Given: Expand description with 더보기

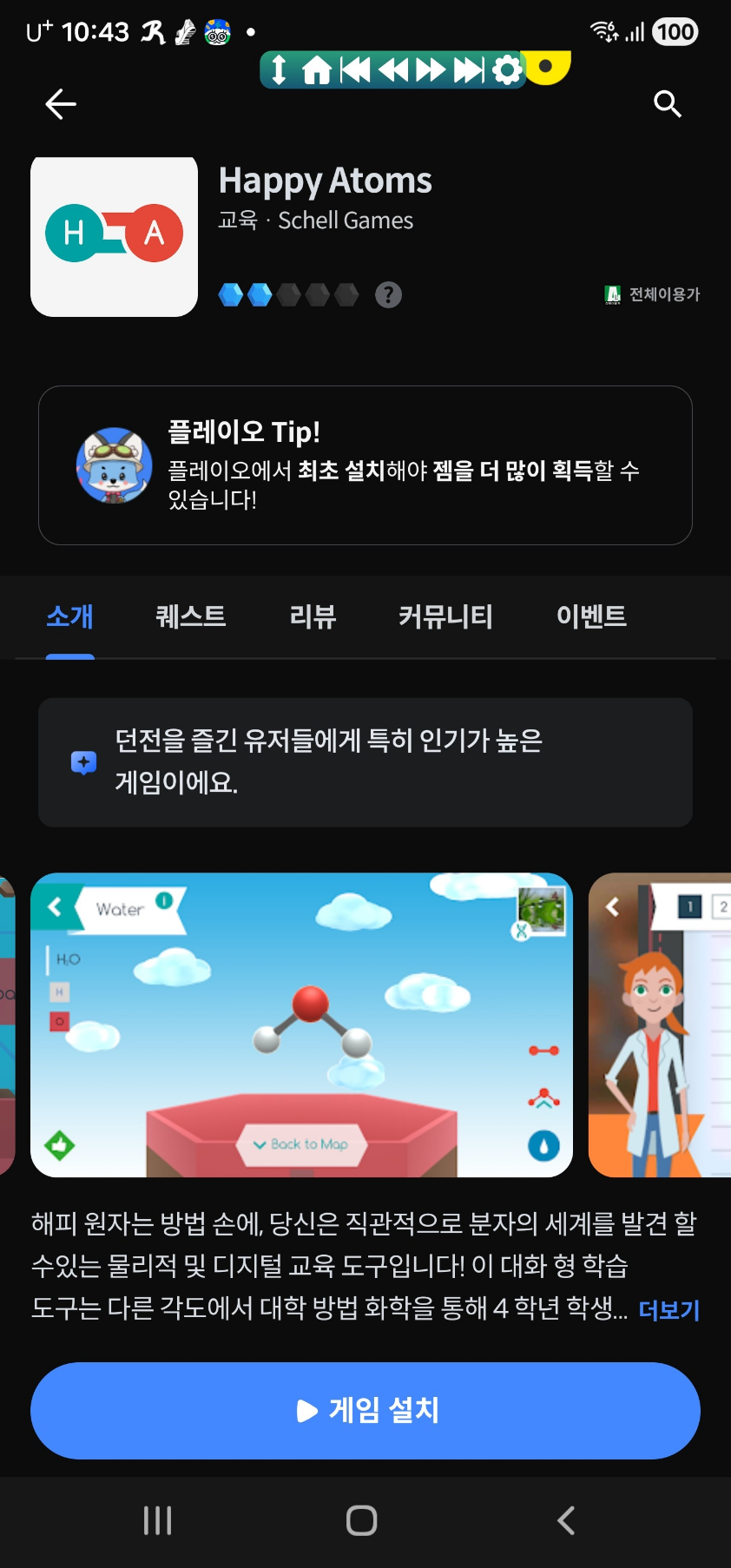Looking at the screenshot, I should tap(668, 1309).
